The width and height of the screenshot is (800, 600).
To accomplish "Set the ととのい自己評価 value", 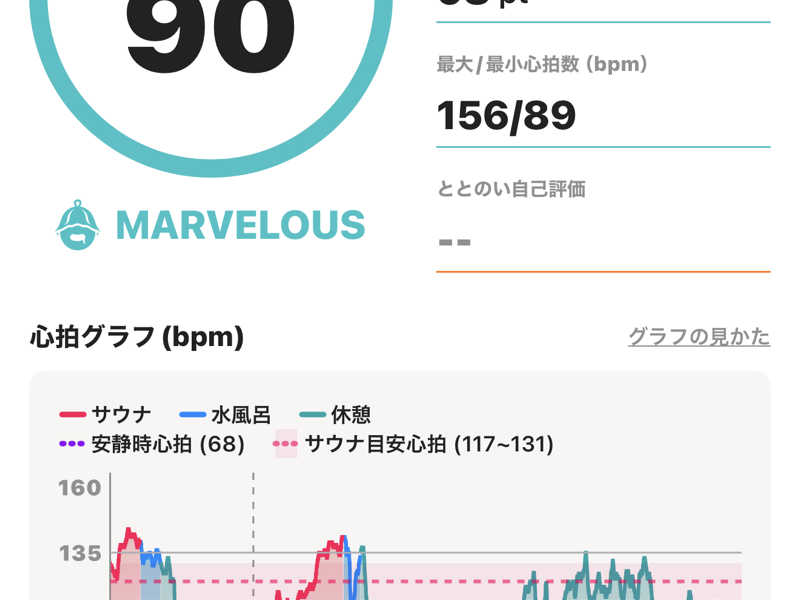I will pos(602,242).
